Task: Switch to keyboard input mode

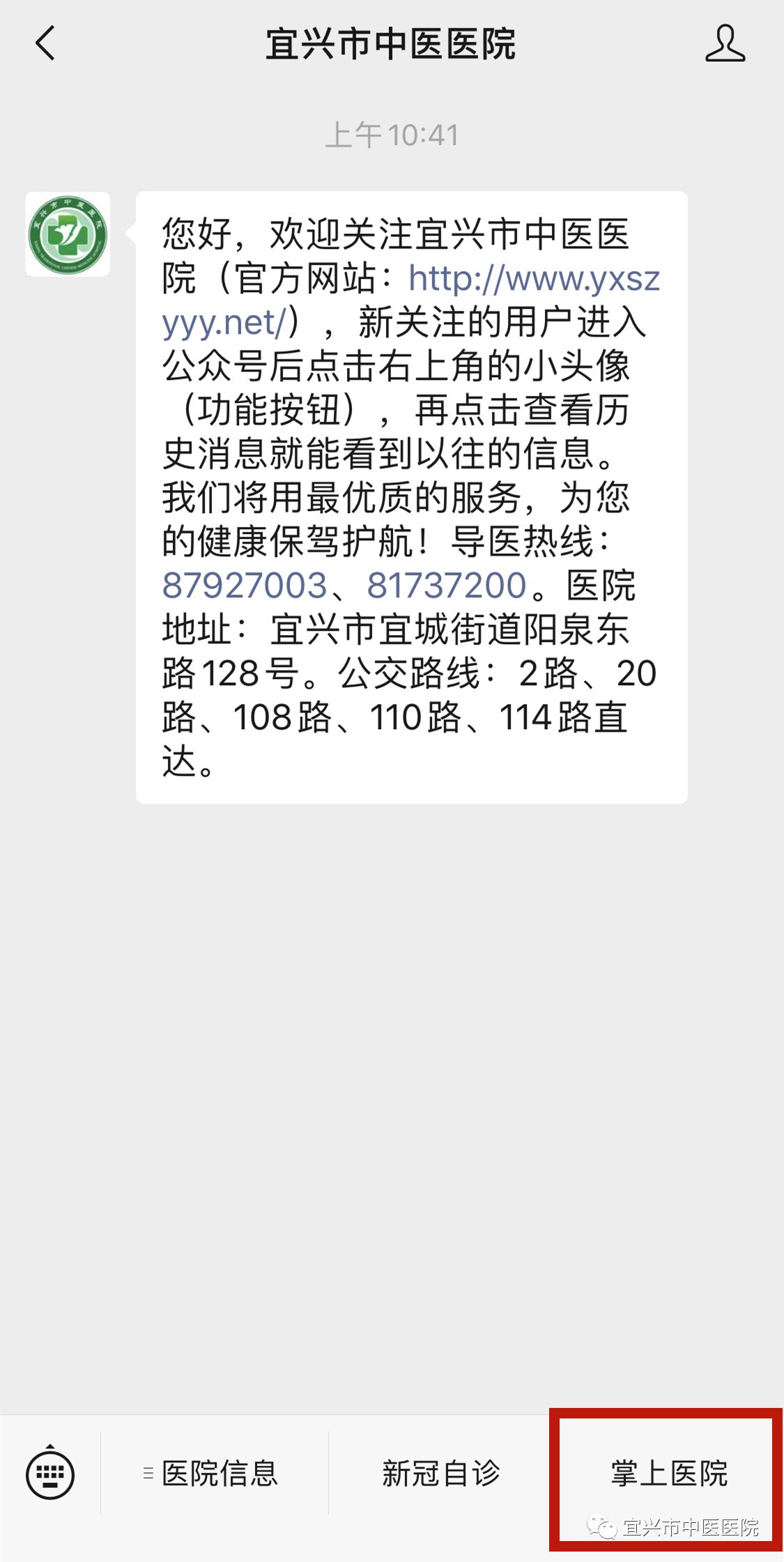Action: click(50, 1473)
